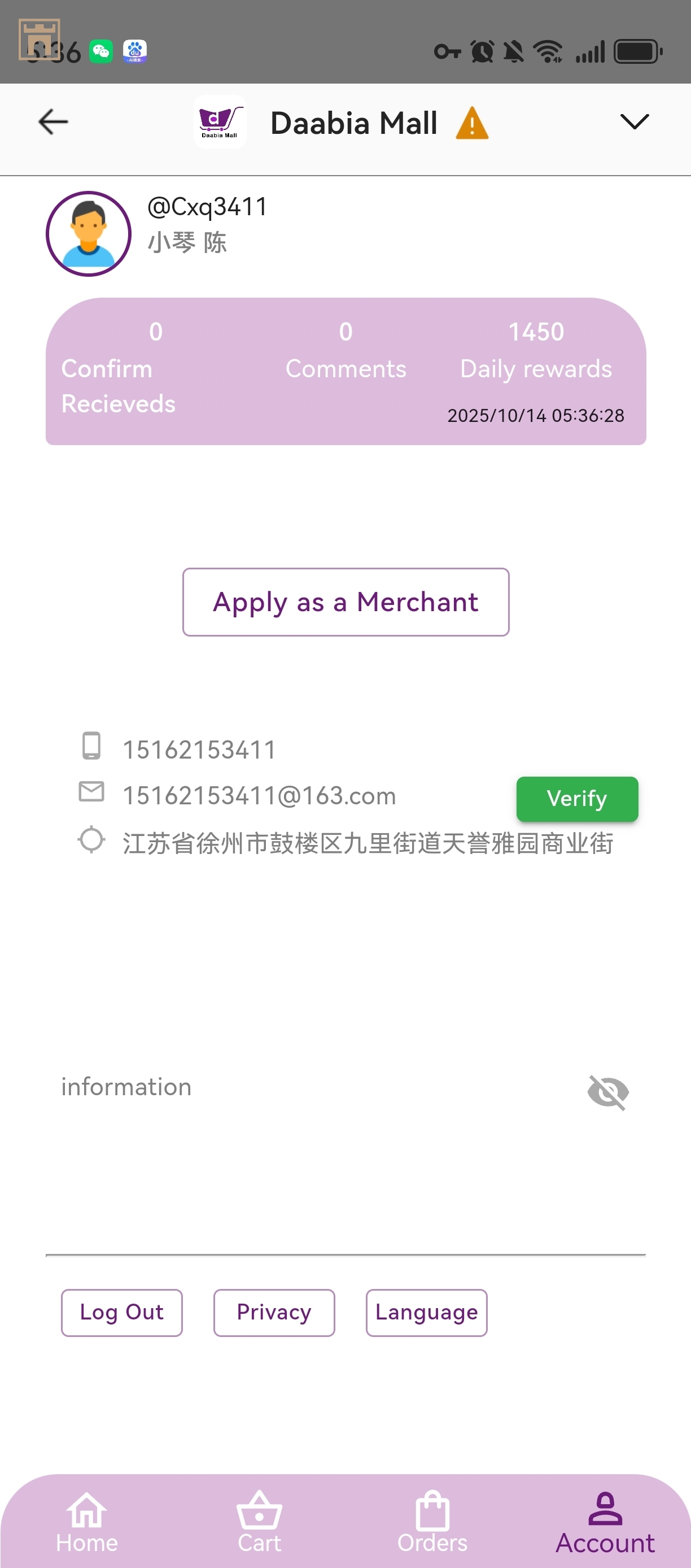Switch to the Orders tab
The image size is (691, 1568).
coord(432,1522)
